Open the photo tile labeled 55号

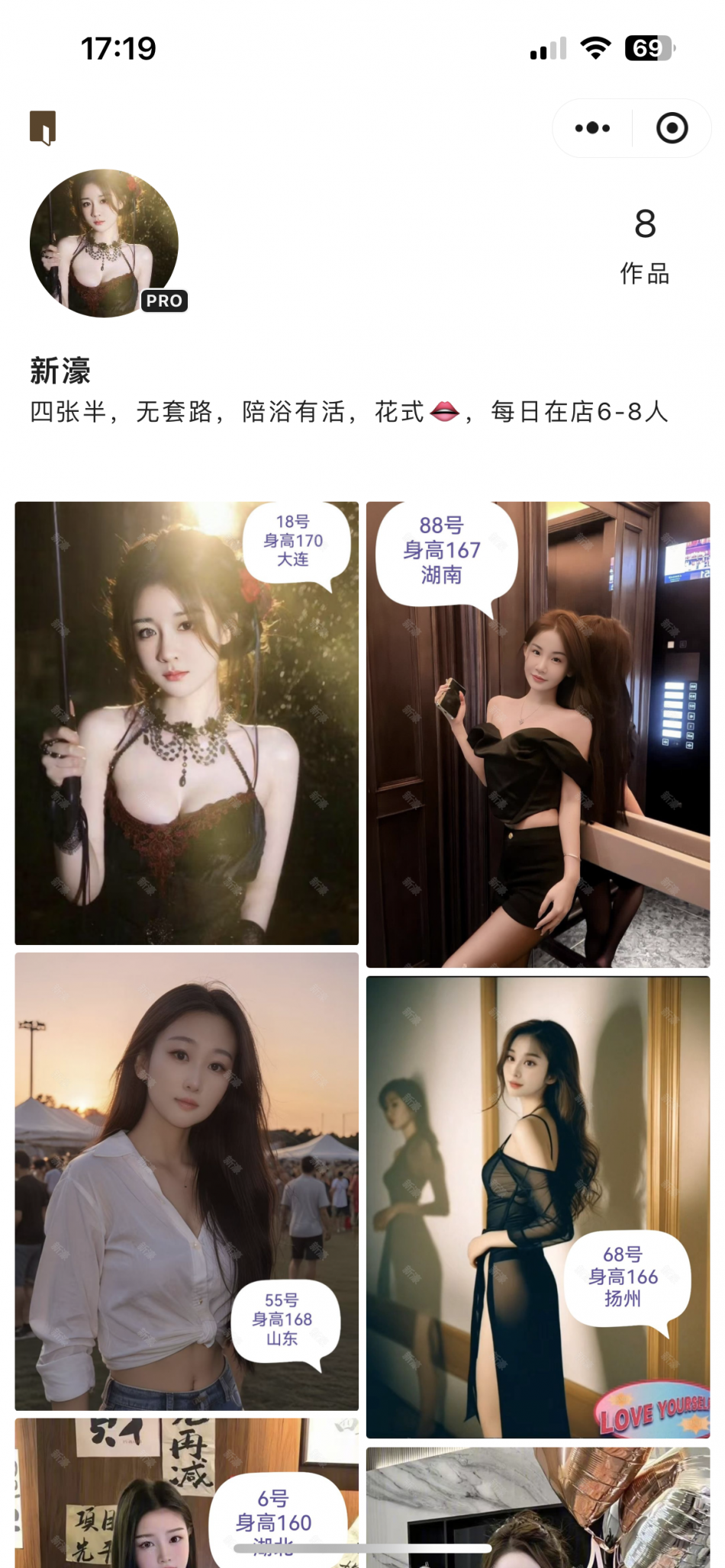point(186,1181)
